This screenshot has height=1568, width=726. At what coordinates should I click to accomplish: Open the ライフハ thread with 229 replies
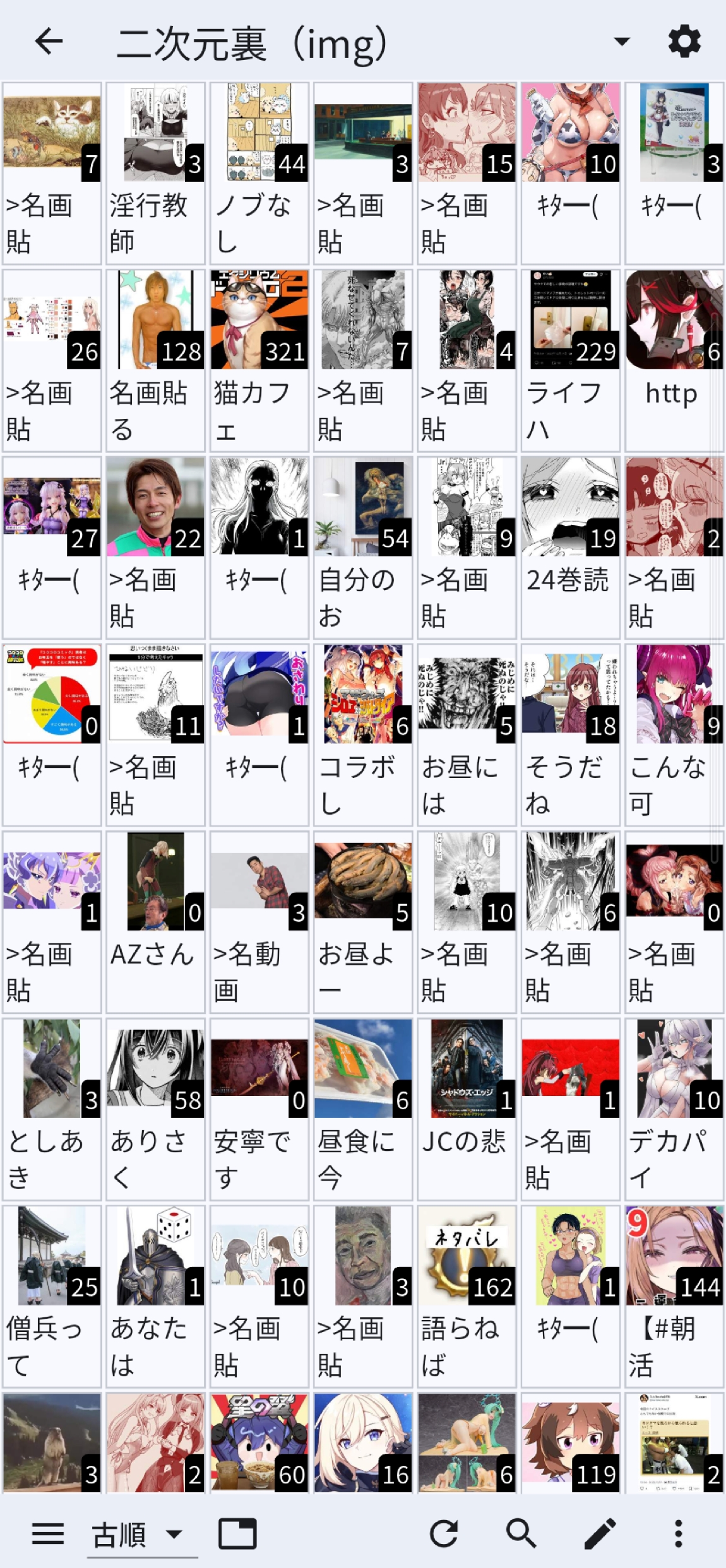[570, 360]
